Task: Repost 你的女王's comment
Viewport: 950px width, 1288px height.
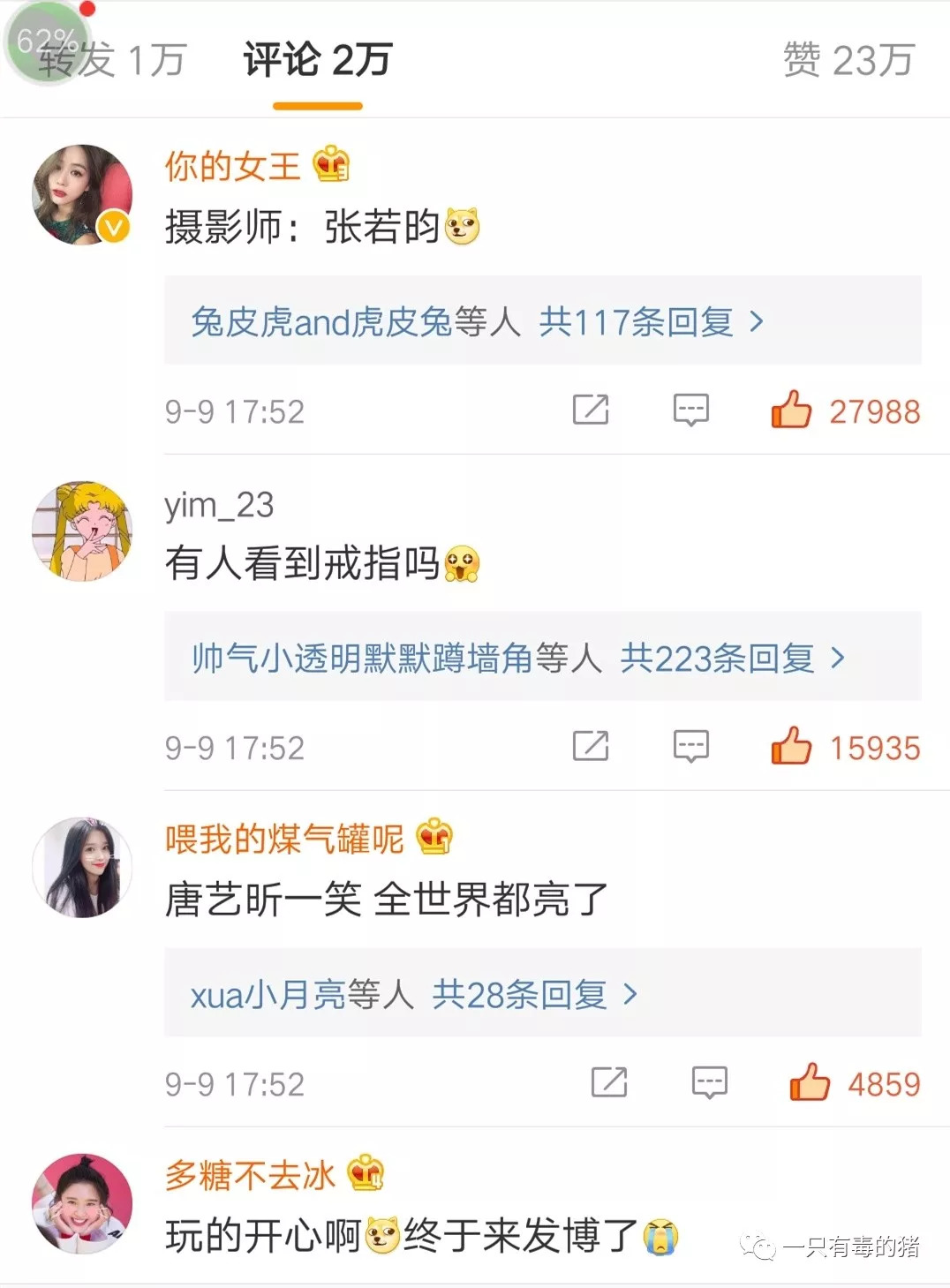Action: 591,410
